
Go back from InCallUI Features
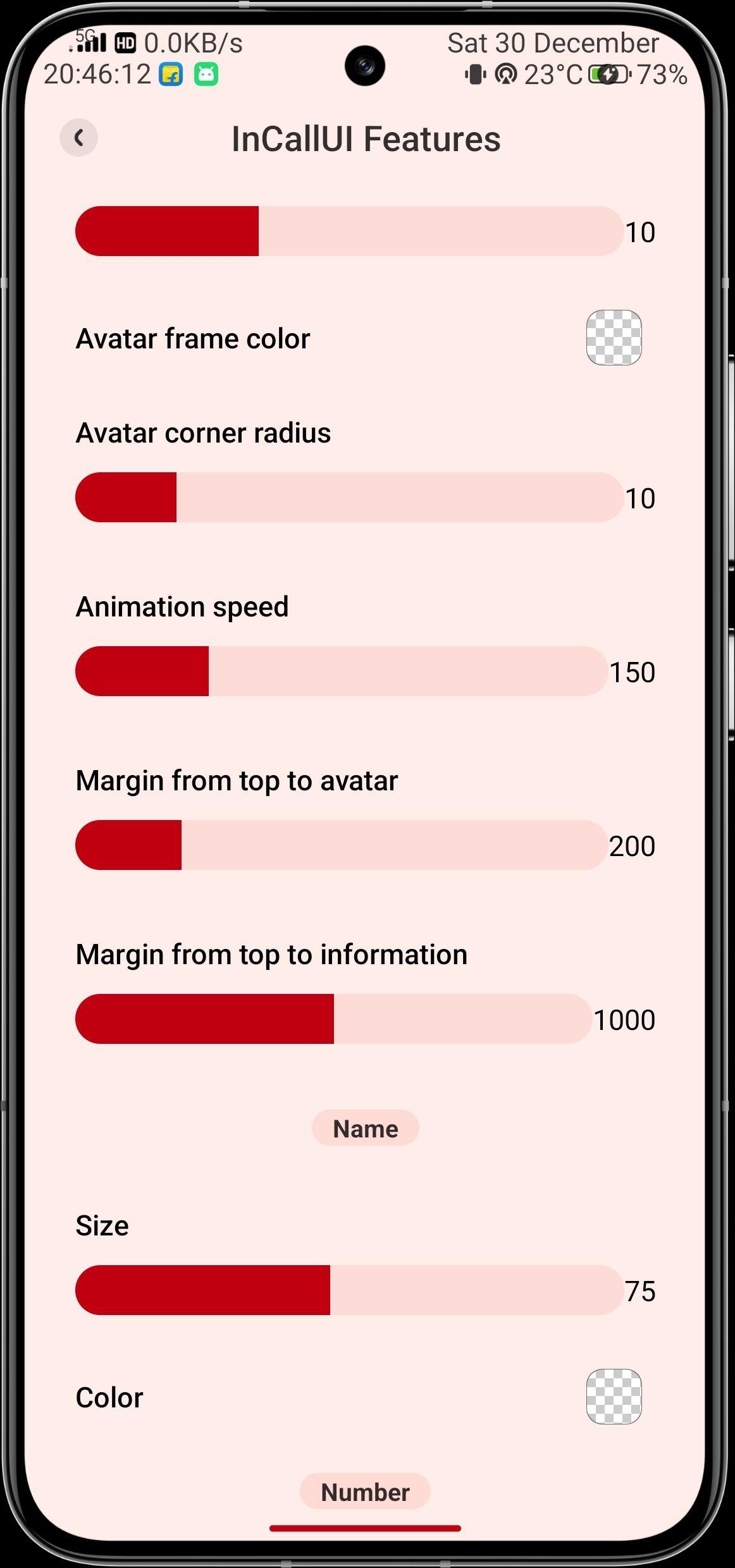point(78,137)
